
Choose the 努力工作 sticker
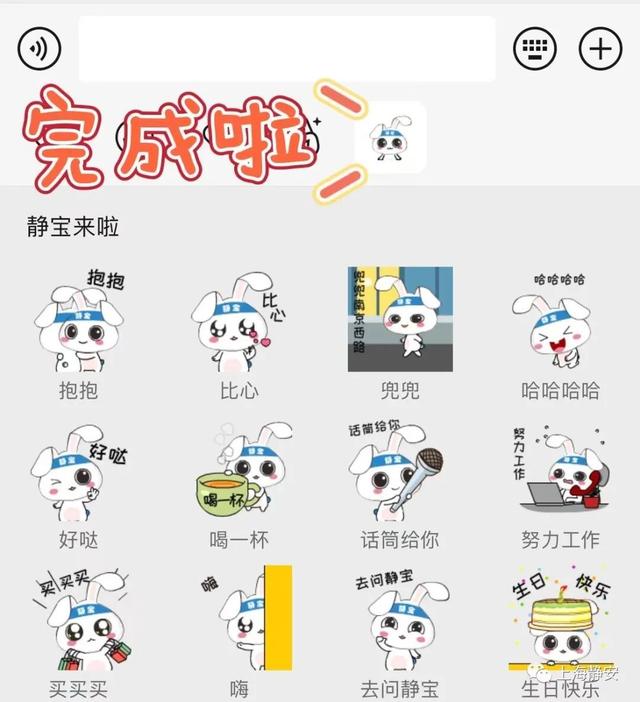pos(560,472)
